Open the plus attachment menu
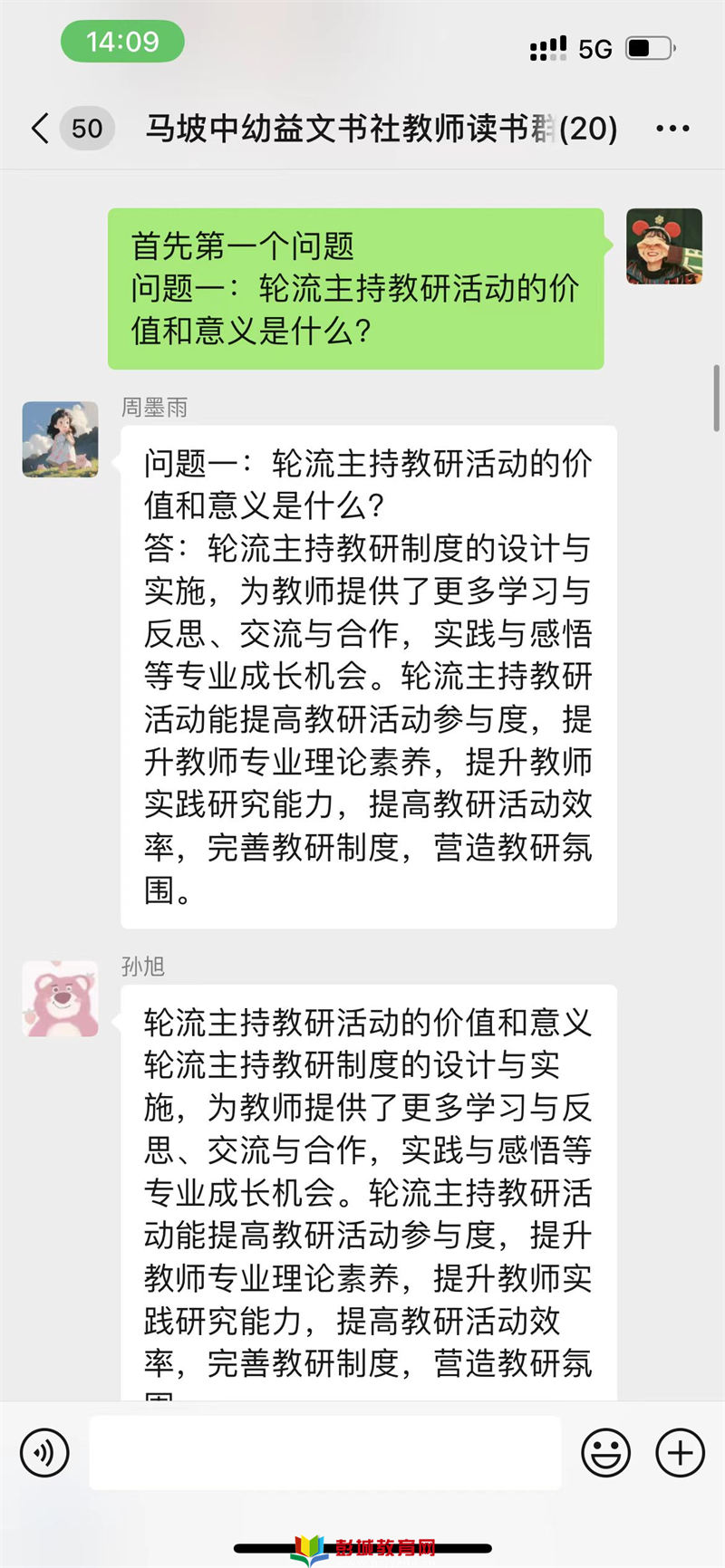The height and width of the screenshot is (1568, 725). tap(680, 1453)
